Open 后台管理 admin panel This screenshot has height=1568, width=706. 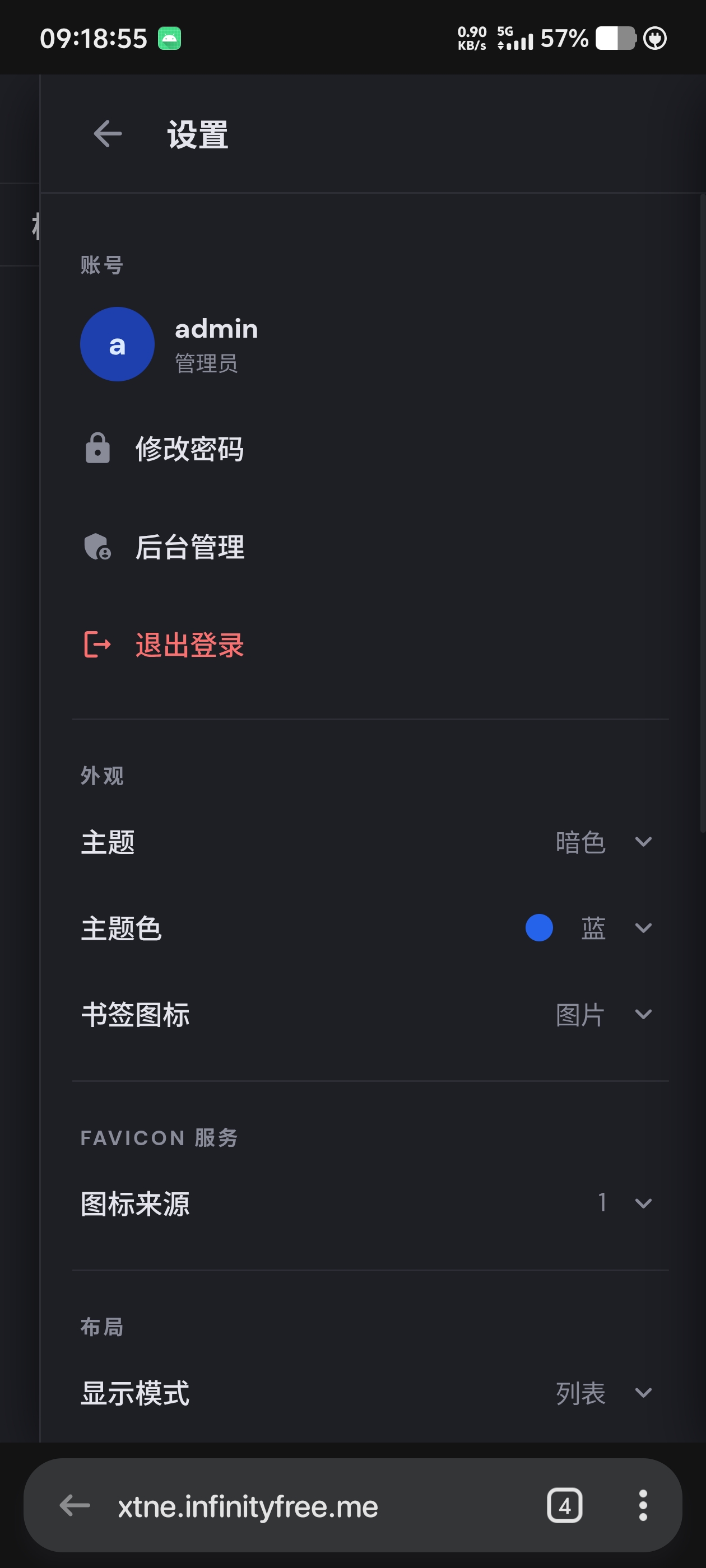(x=189, y=547)
